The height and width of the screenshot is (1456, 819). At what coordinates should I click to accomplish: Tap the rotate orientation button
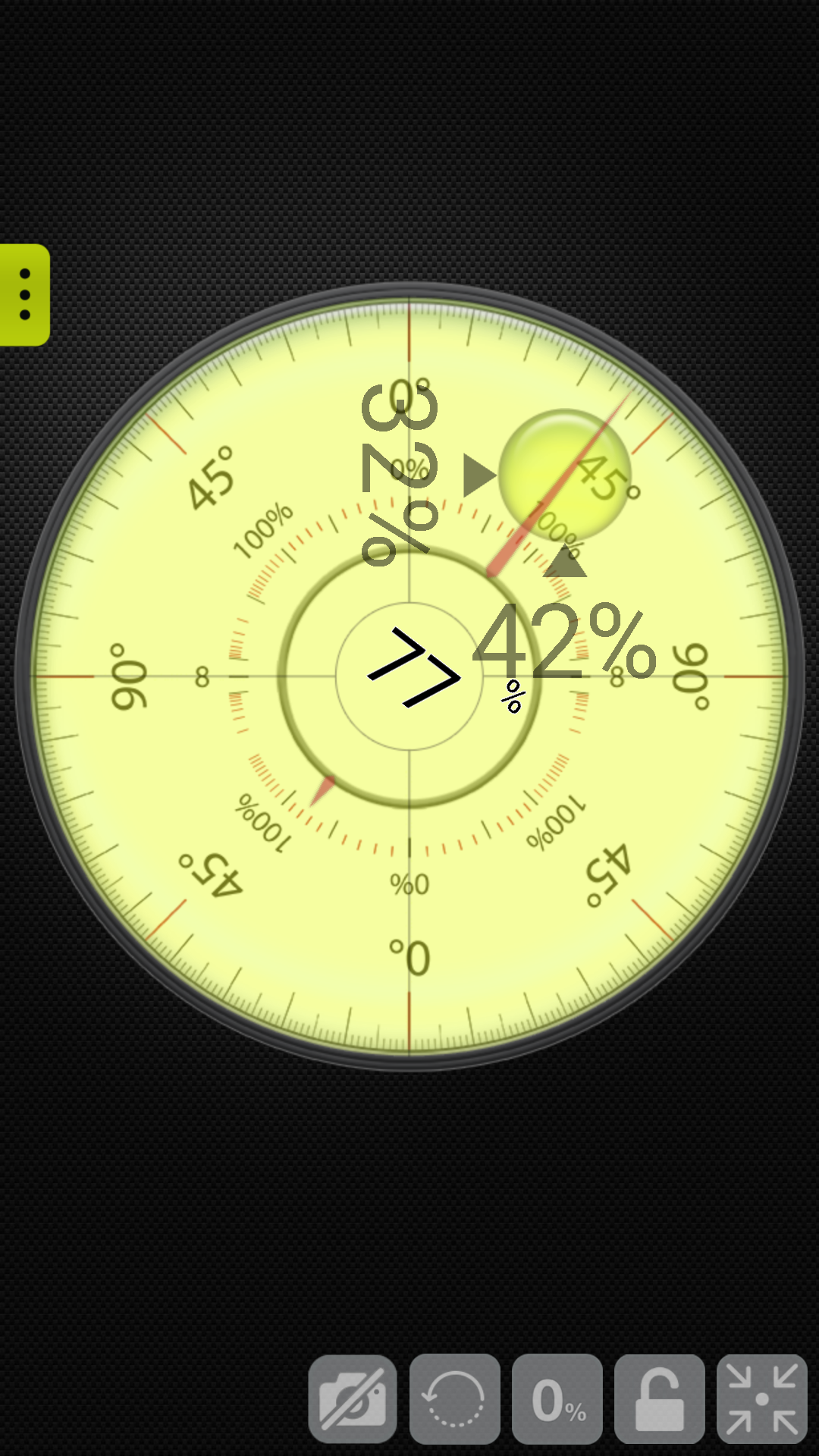(455, 1399)
